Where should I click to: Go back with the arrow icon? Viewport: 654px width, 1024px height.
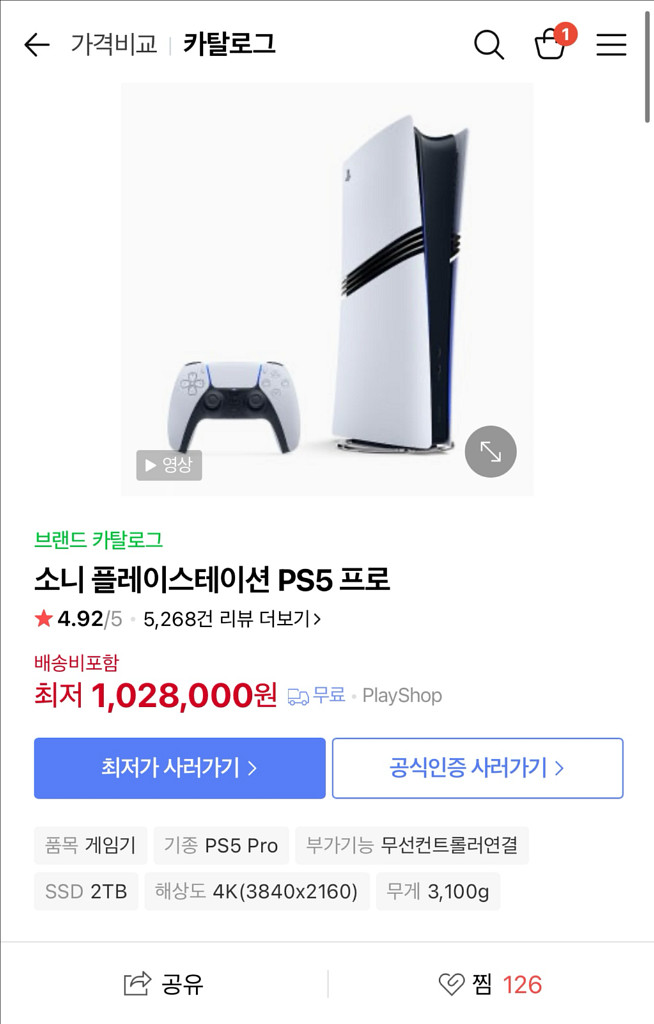point(37,45)
